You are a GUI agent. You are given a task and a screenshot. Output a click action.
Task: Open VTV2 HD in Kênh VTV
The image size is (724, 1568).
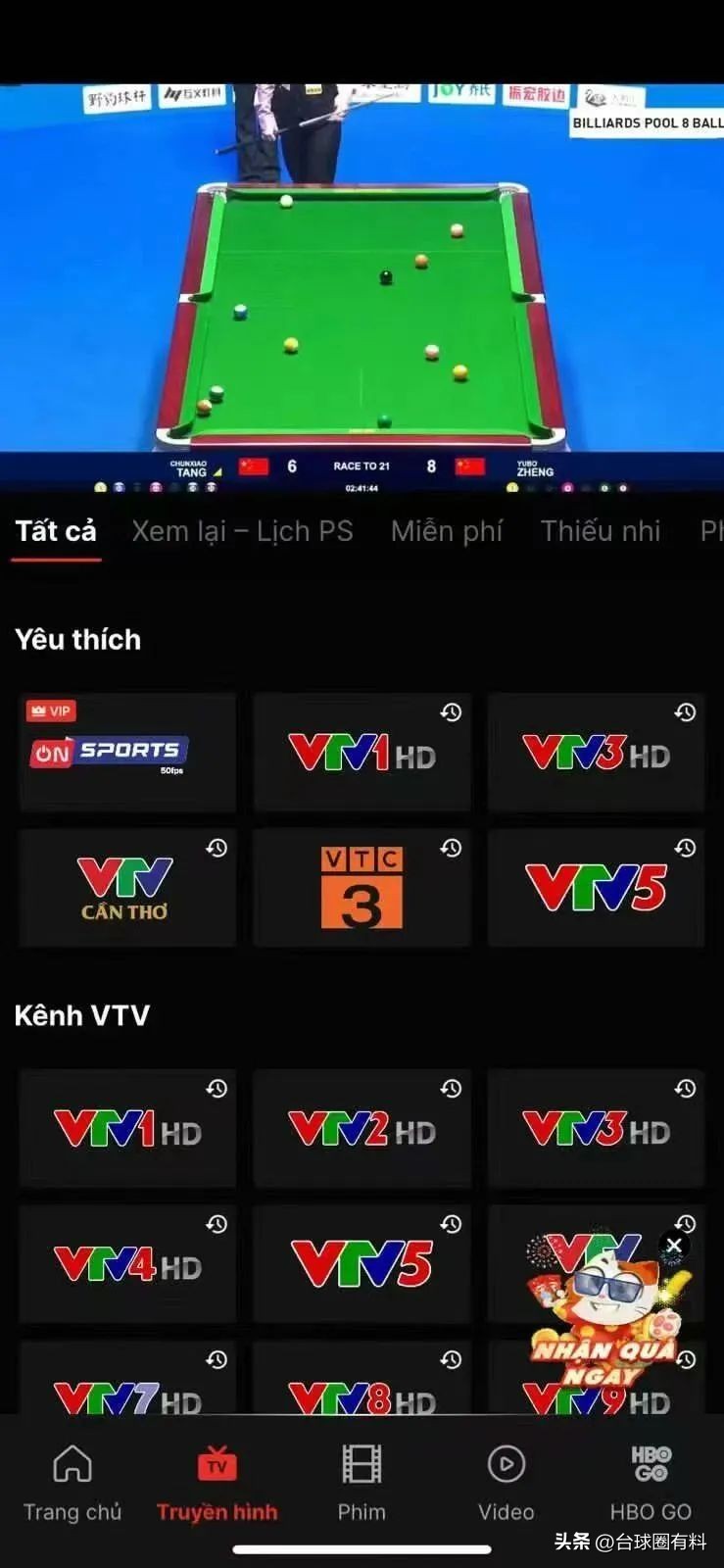tap(362, 1129)
